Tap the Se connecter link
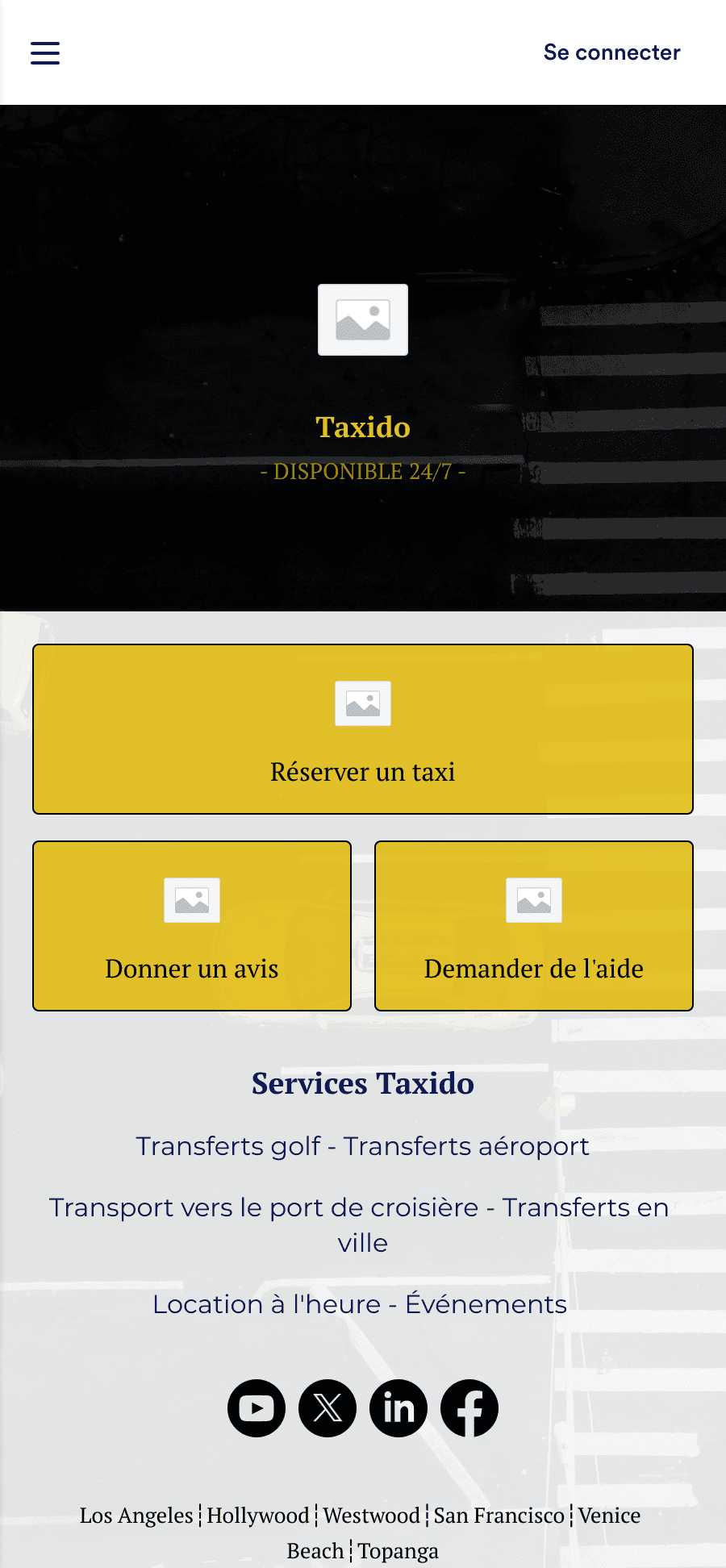Viewport: 726px width, 1568px height. pyautogui.click(x=611, y=52)
